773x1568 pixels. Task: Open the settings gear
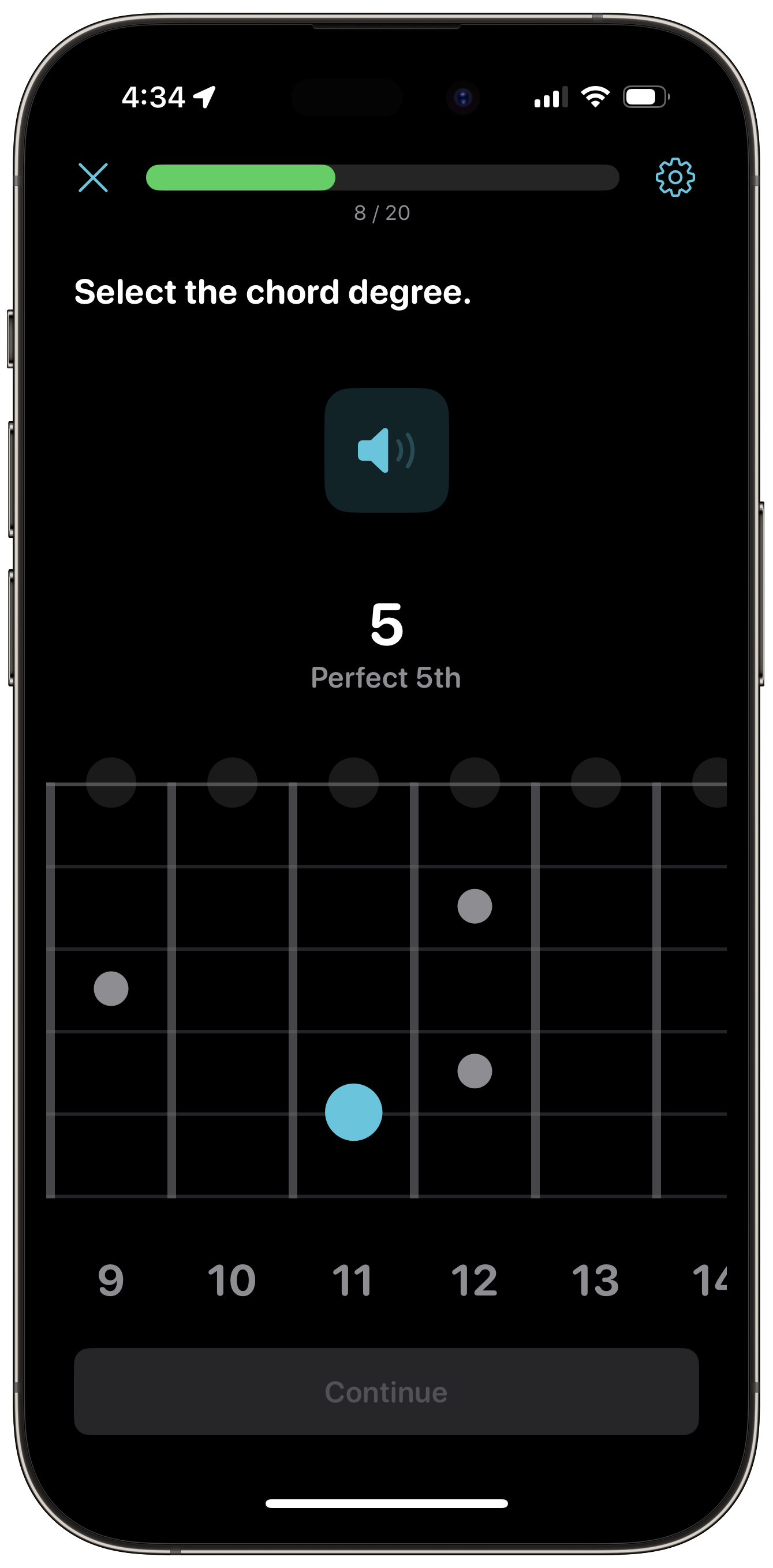point(674,177)
